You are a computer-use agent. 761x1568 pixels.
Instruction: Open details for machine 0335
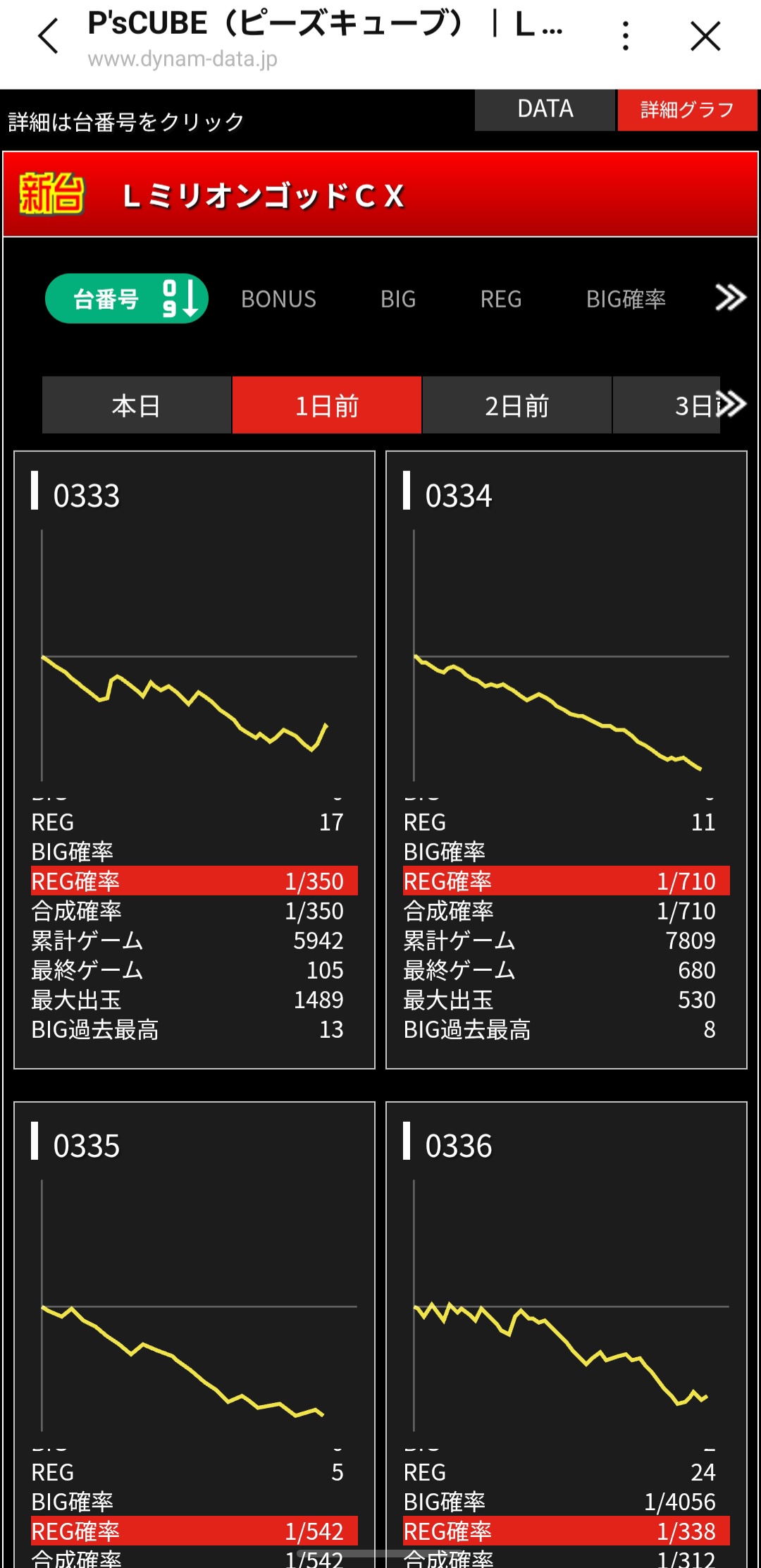click(x=86, y=1146)
